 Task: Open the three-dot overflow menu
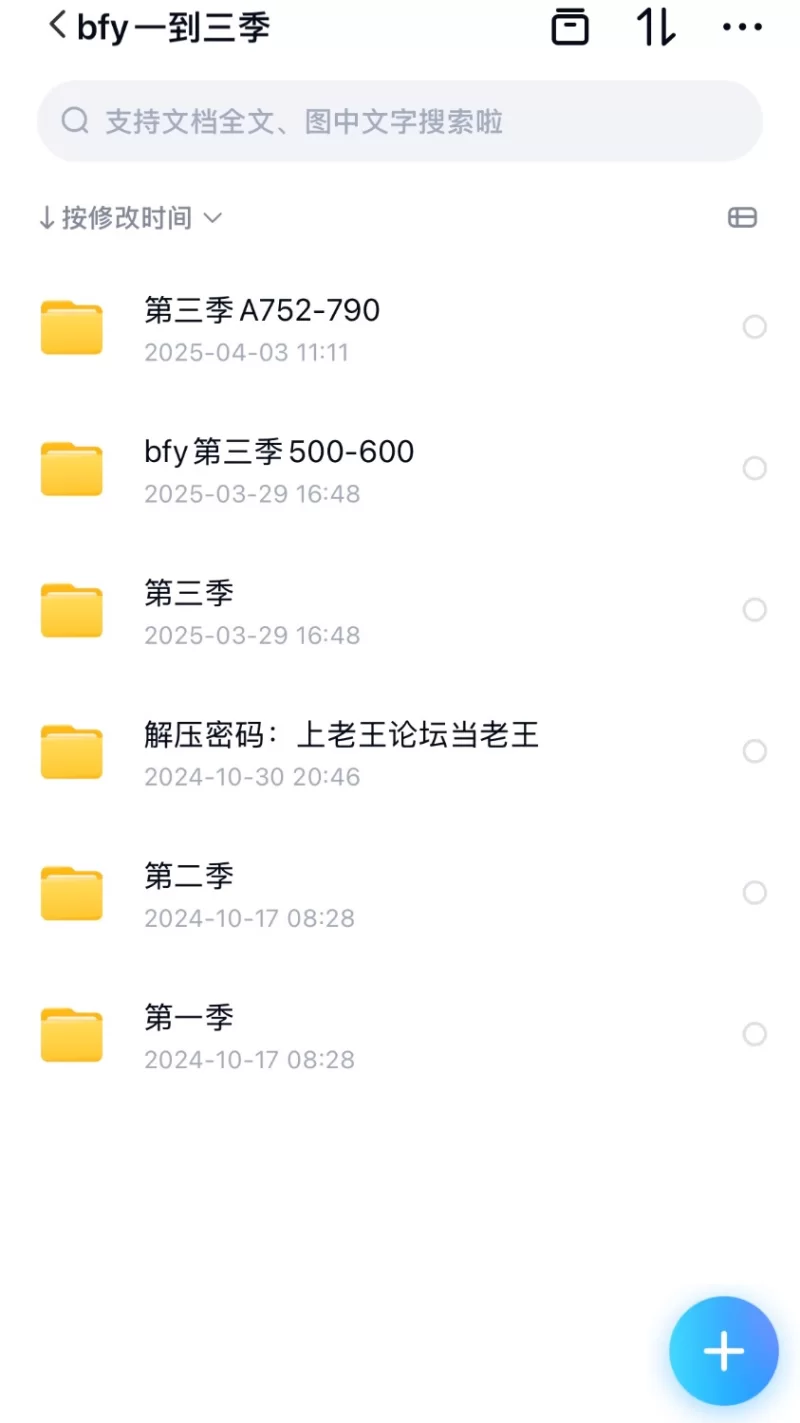point(742,27)
